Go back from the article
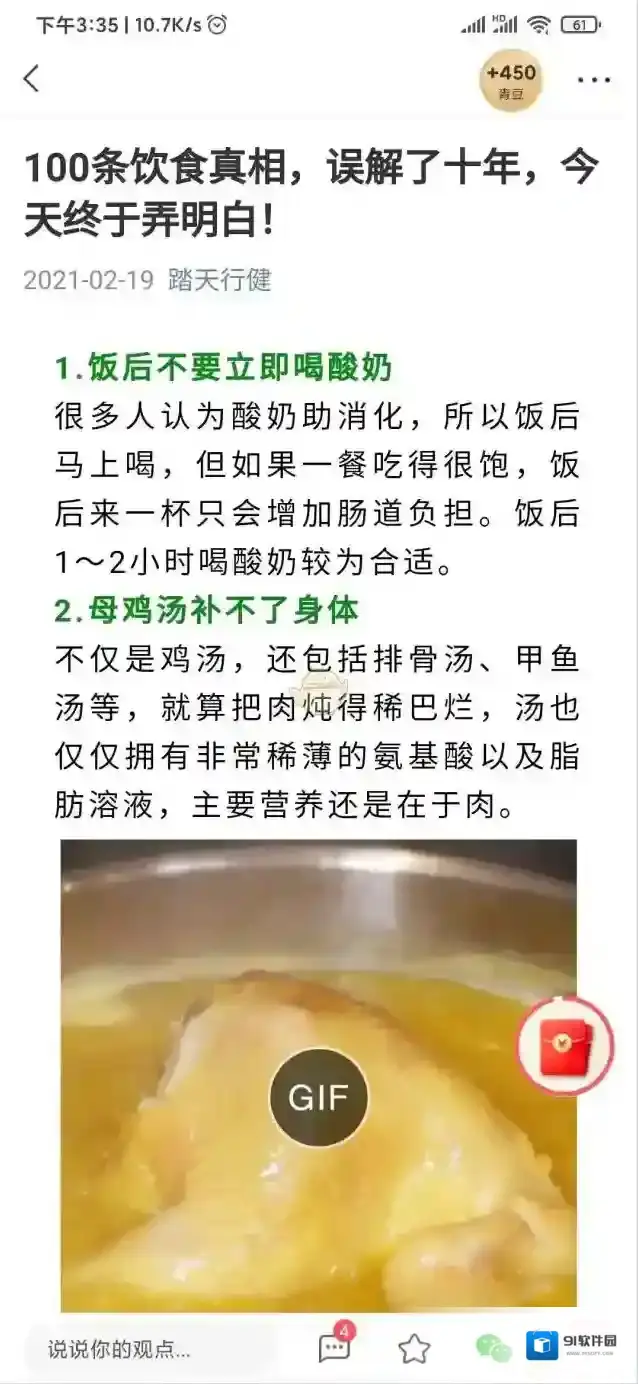The height and width of the screenshot is (1384, 638). 32,79
